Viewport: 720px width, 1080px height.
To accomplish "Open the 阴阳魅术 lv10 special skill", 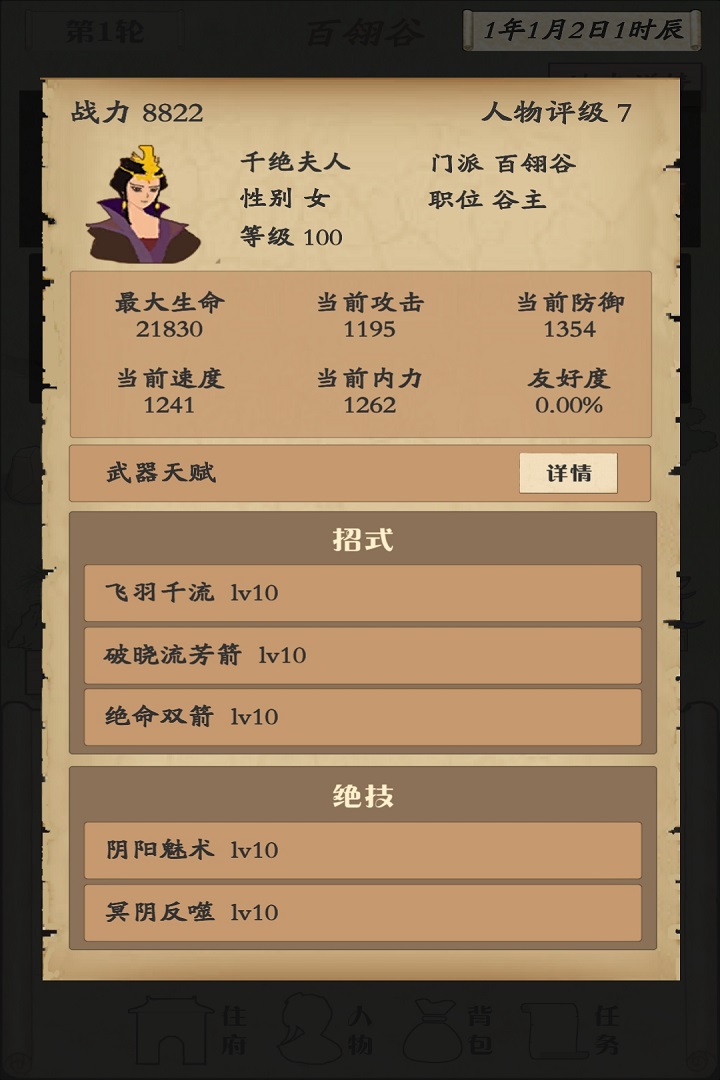I will tap(362, 850).
